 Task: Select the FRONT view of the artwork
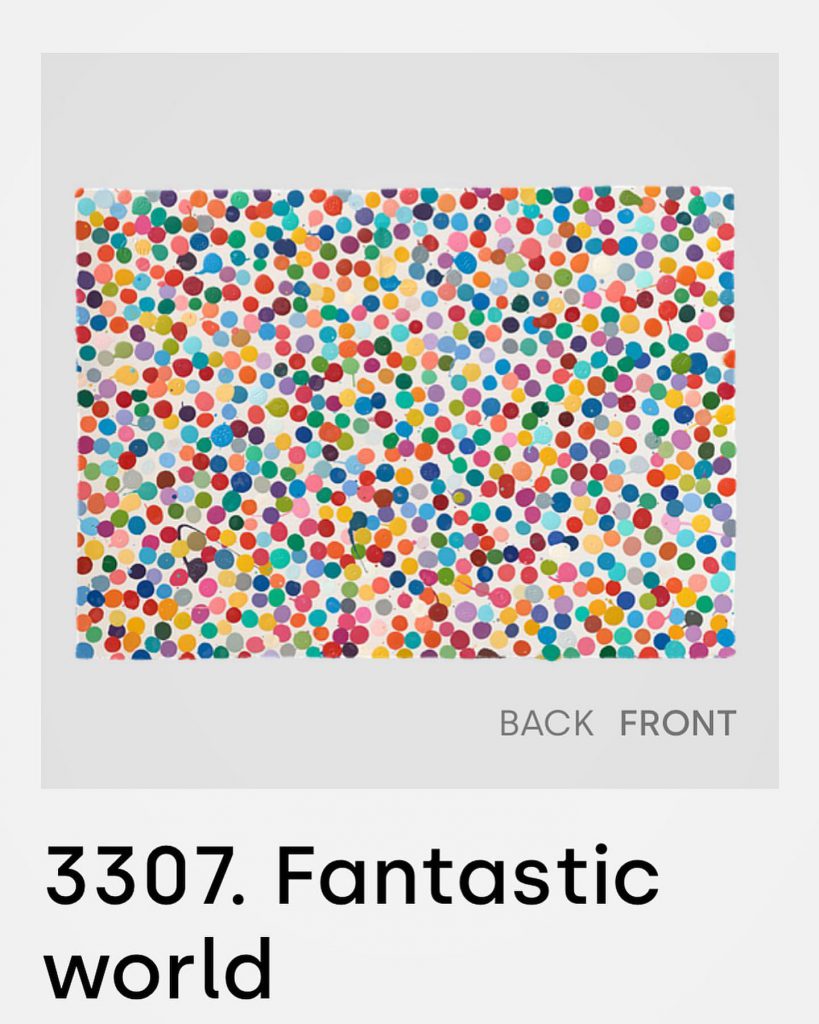[x=677, y=722]
